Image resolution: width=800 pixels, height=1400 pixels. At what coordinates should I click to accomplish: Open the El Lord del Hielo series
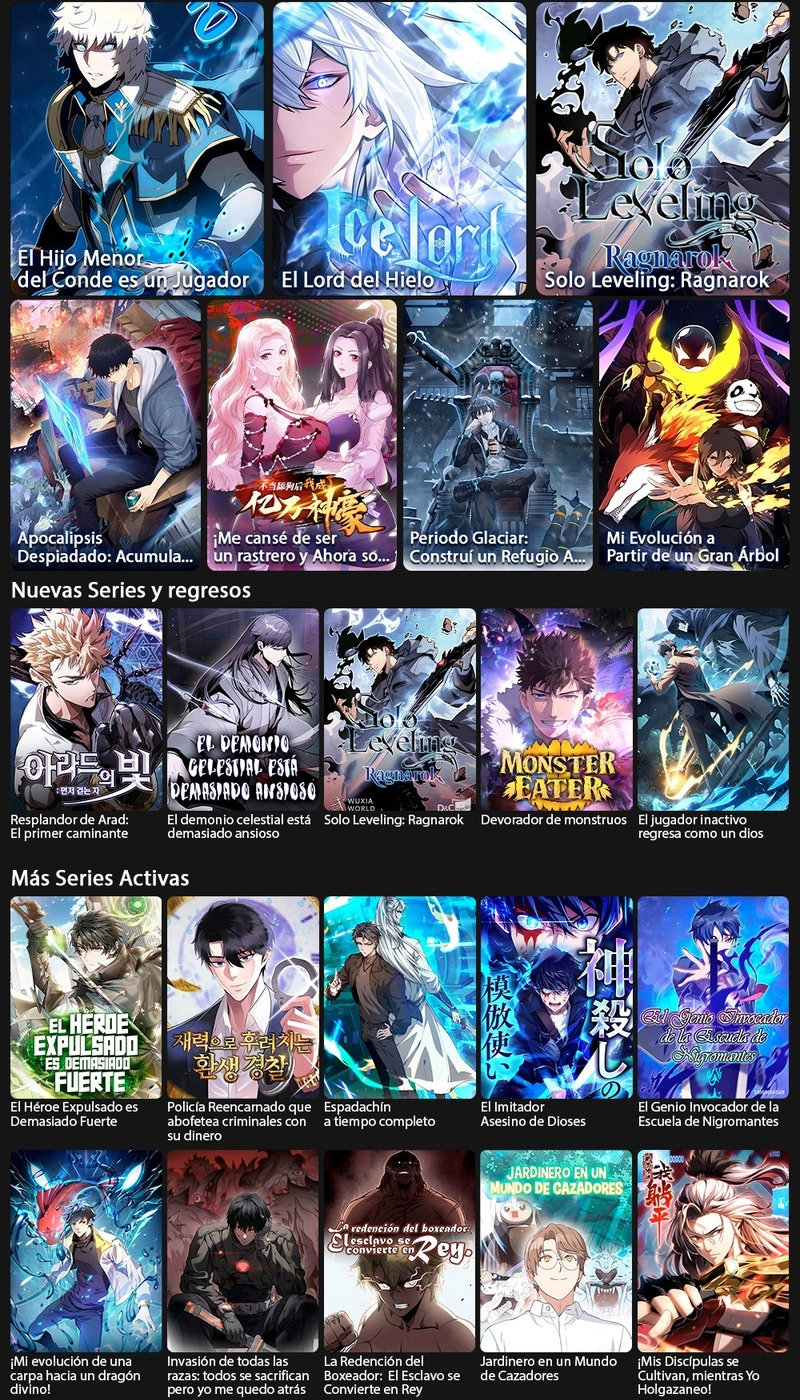tap(399, 148)
